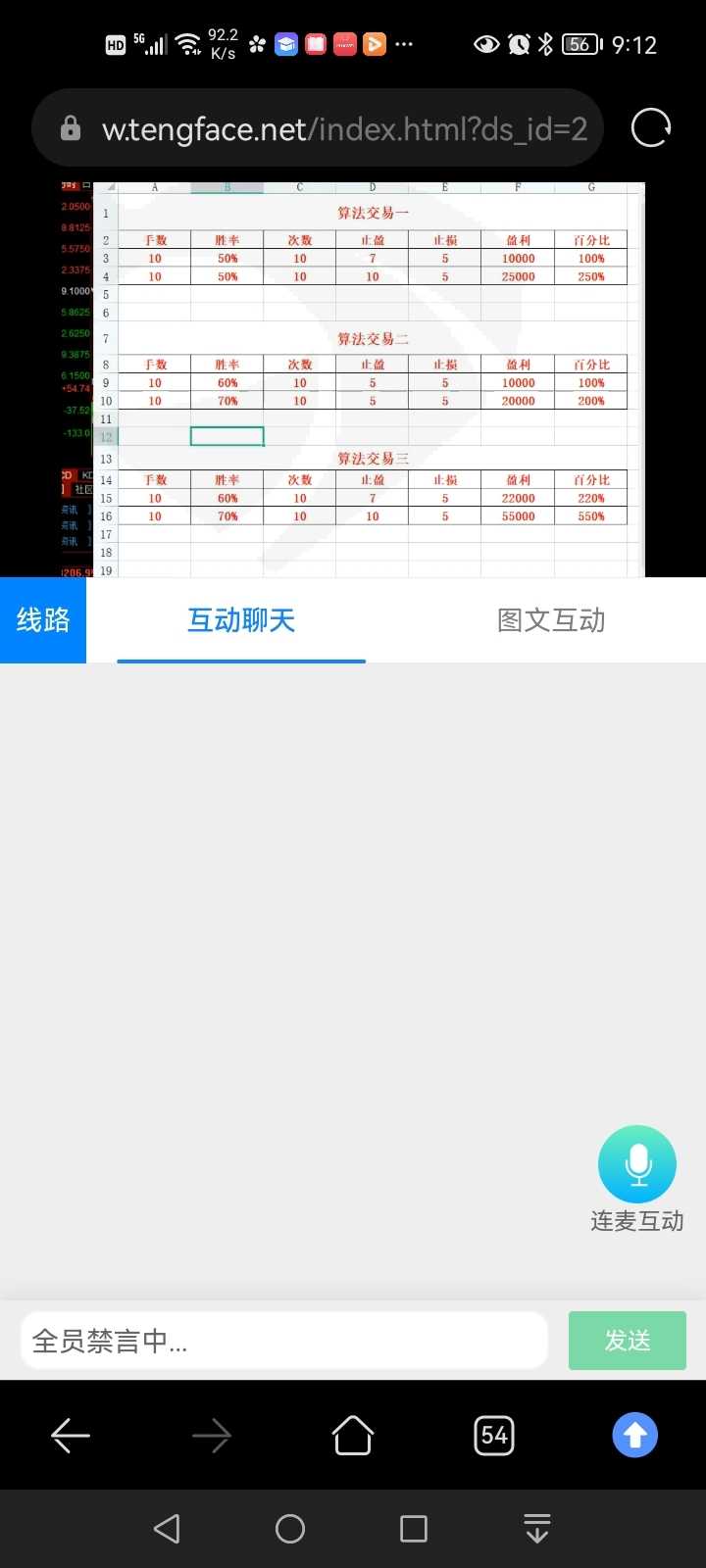Image resolution: width=706 pixels, height=1568 pixels.
Task: Open the 线路 line selector
Action: pos(43,620)
